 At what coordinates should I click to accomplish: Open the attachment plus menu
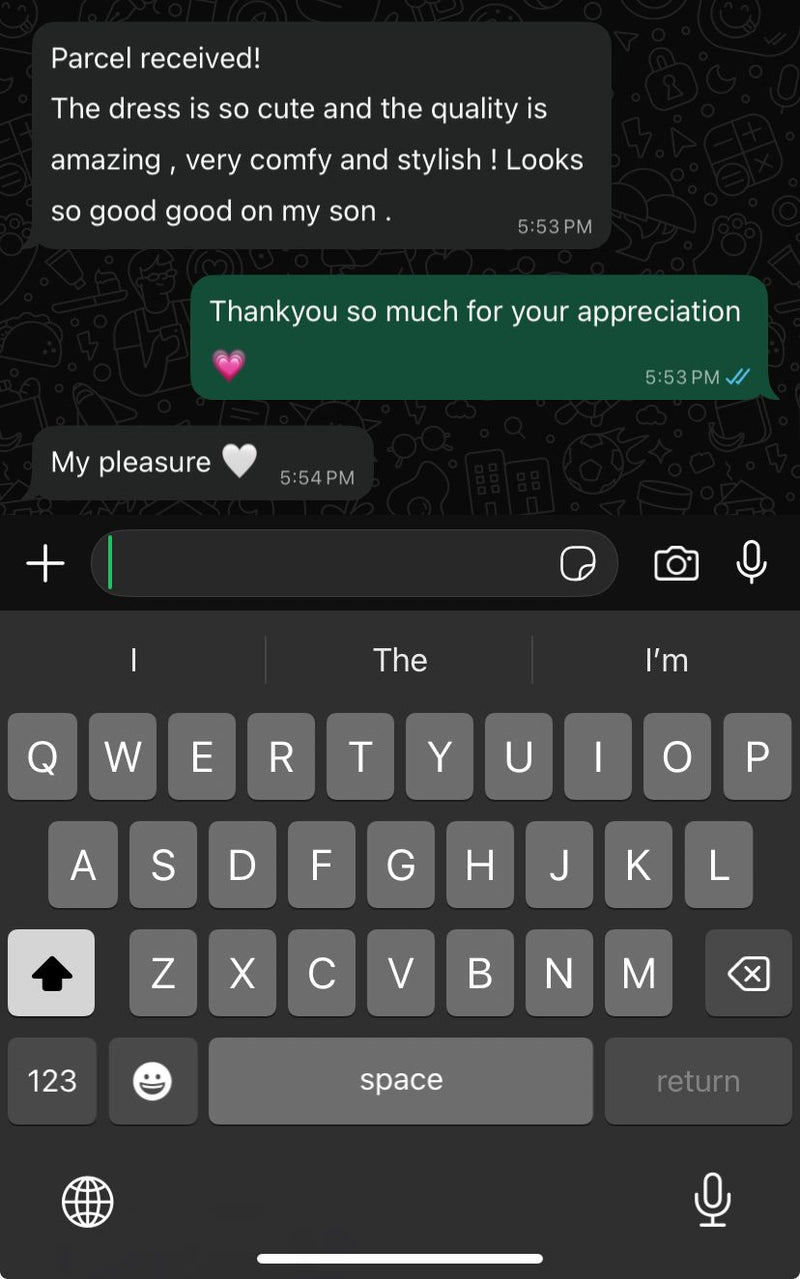pos(45,564)
